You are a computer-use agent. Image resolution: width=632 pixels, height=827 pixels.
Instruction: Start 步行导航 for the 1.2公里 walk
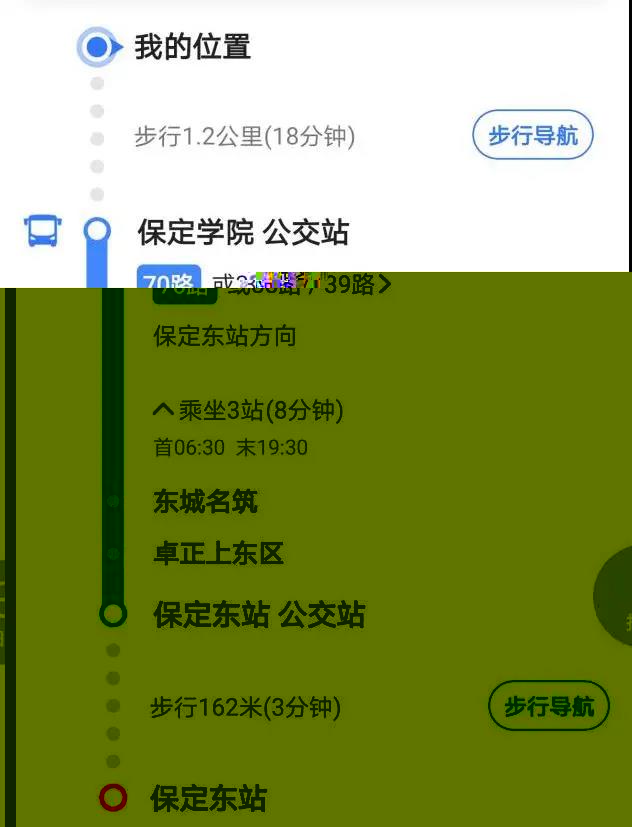[x=532, y=136]
